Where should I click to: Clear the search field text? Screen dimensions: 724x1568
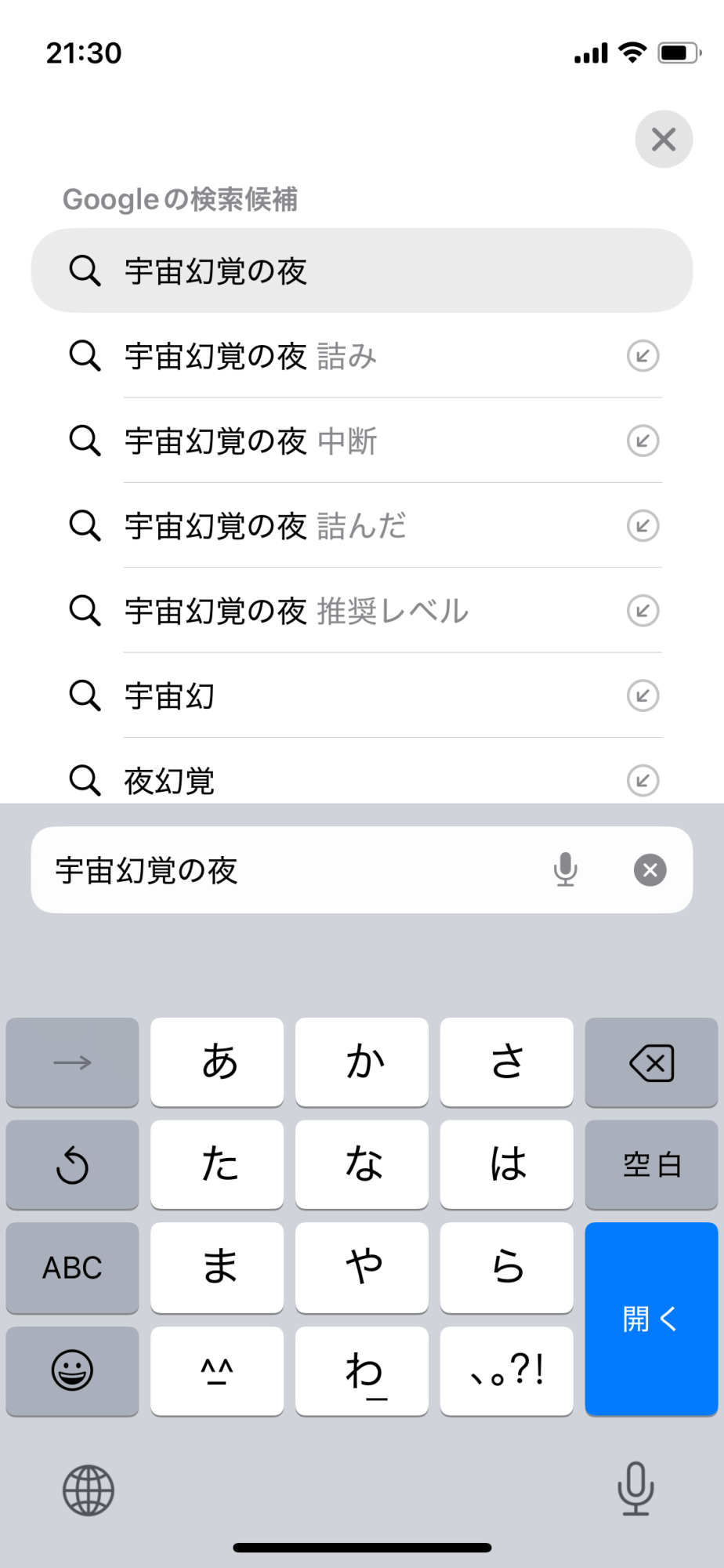650,870
